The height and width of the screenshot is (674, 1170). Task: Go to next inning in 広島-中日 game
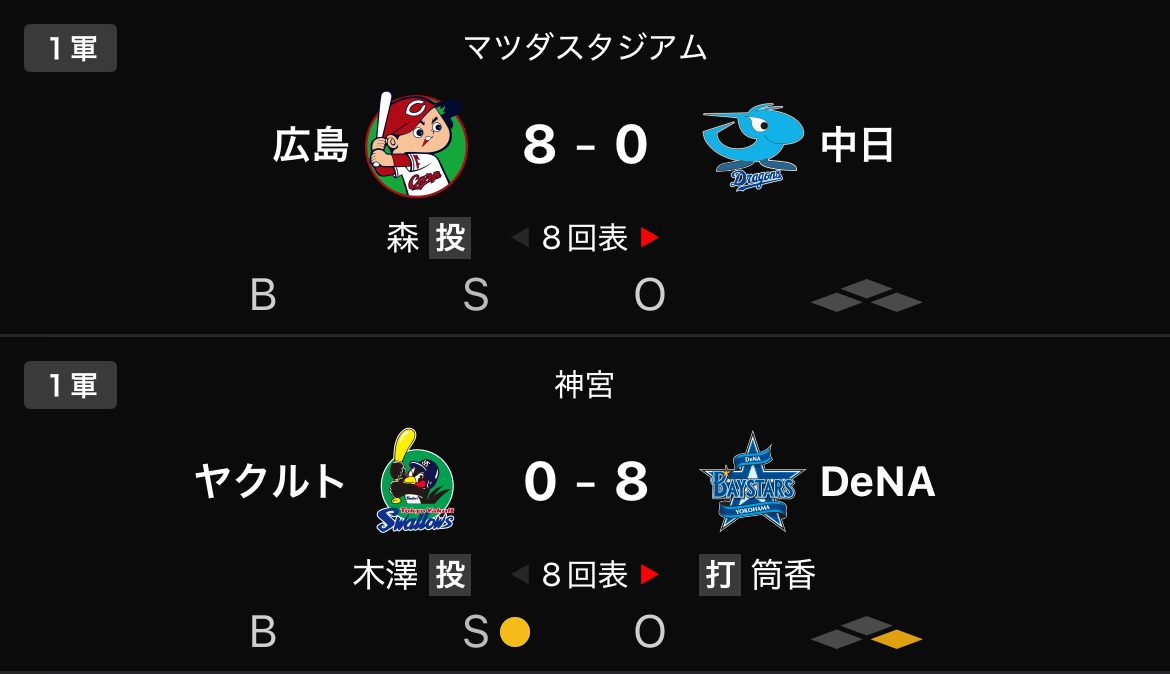[x=650, y=238]
